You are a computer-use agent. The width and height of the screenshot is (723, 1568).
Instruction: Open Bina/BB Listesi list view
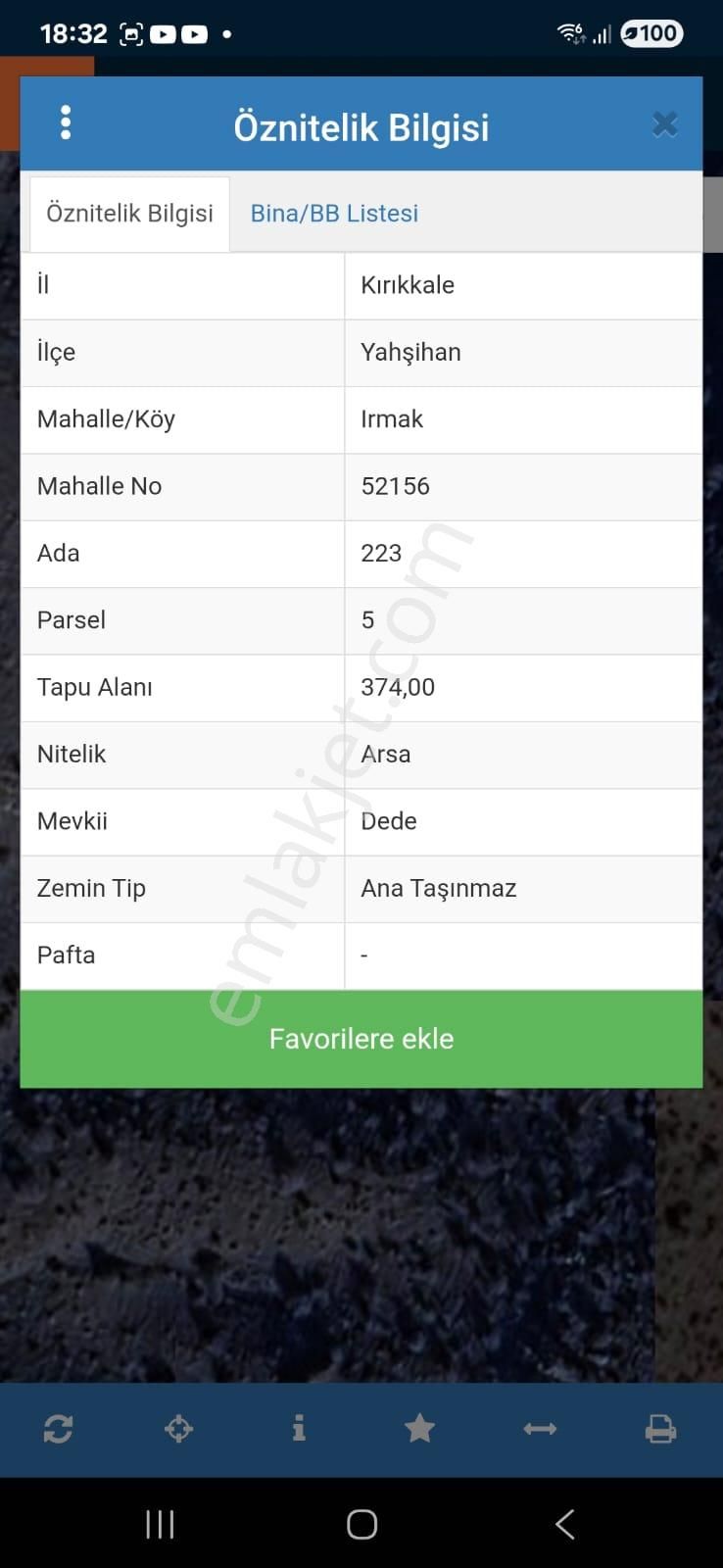pyautogui.click(x=333, y=213)
